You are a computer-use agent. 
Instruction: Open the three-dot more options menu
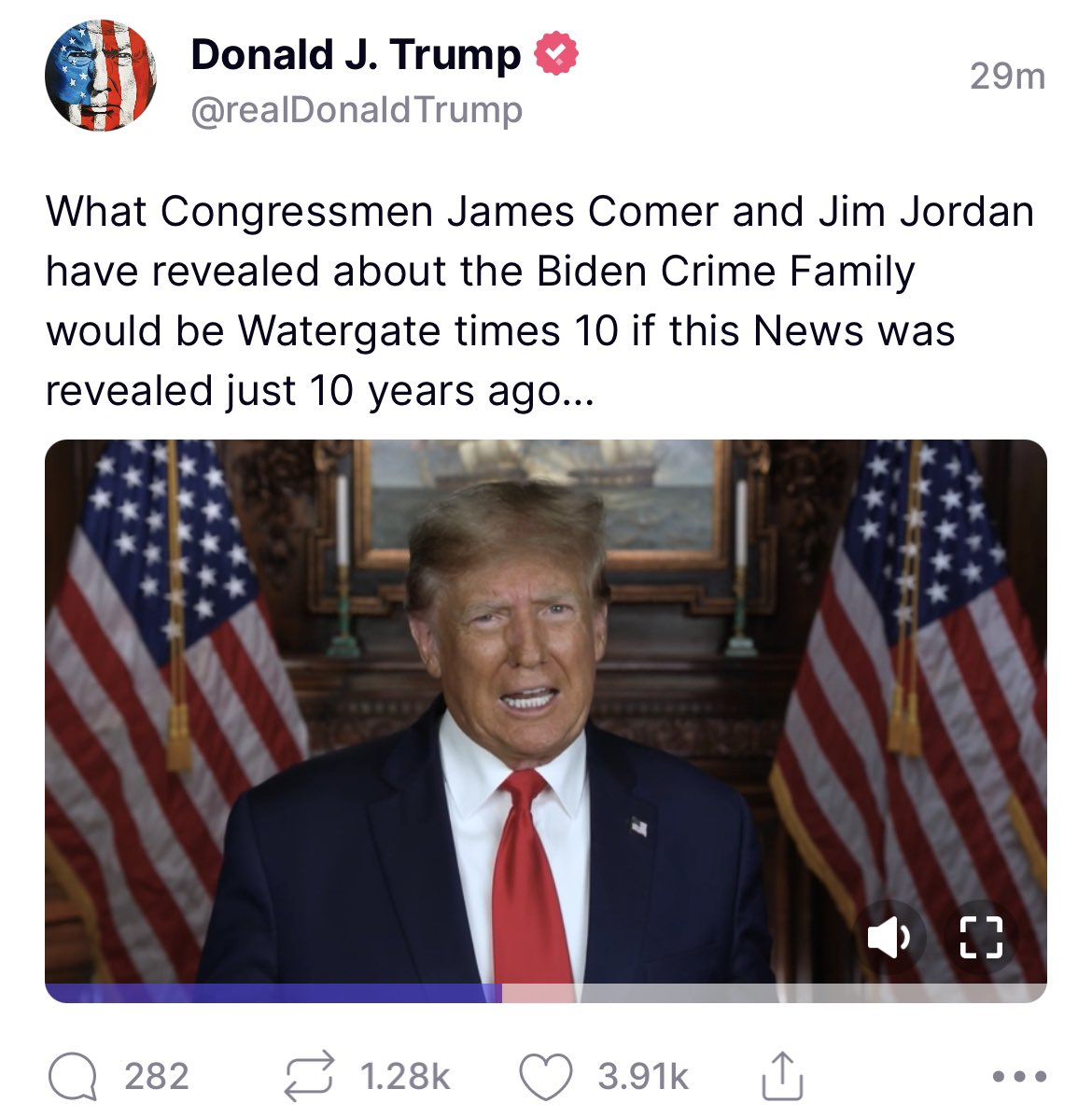(x=1019, y=1076)
